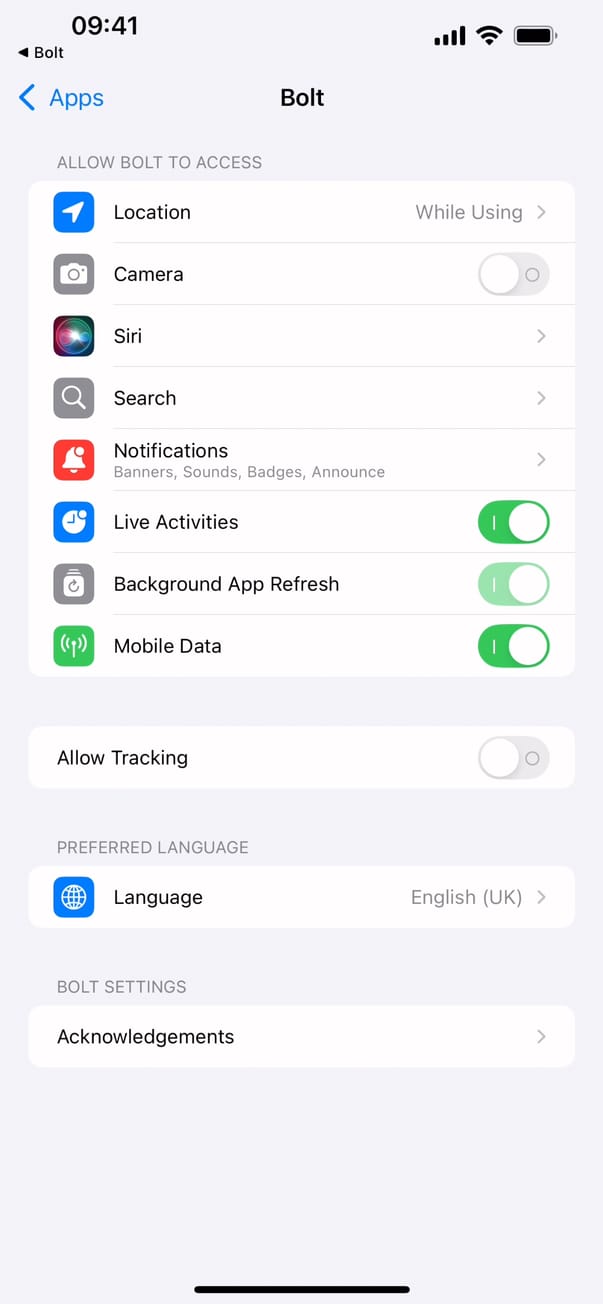Turn off Live Activities

pos(513,522)
